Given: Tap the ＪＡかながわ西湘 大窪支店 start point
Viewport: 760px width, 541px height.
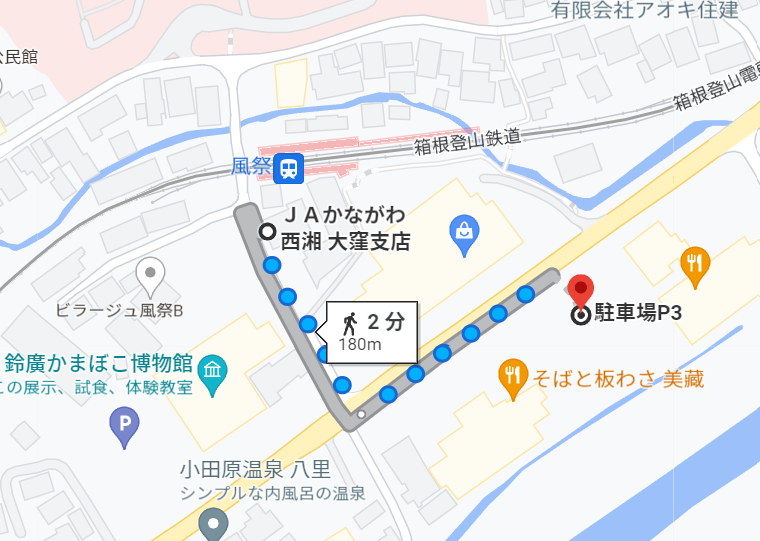Looking at the screenshot, I should click(x=267, y=231).
